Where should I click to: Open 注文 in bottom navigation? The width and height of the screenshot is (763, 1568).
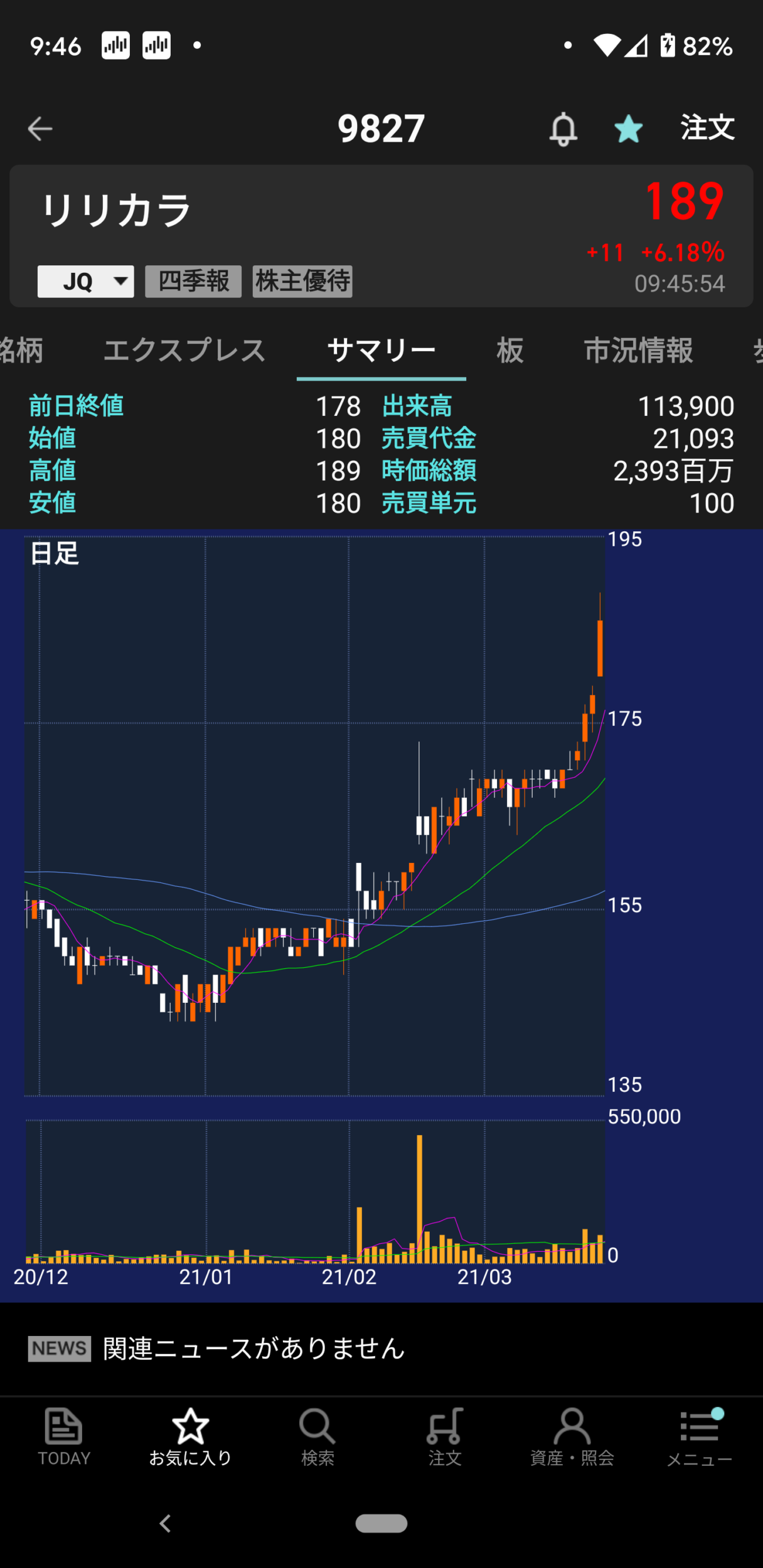click(x=445, y=1436)
